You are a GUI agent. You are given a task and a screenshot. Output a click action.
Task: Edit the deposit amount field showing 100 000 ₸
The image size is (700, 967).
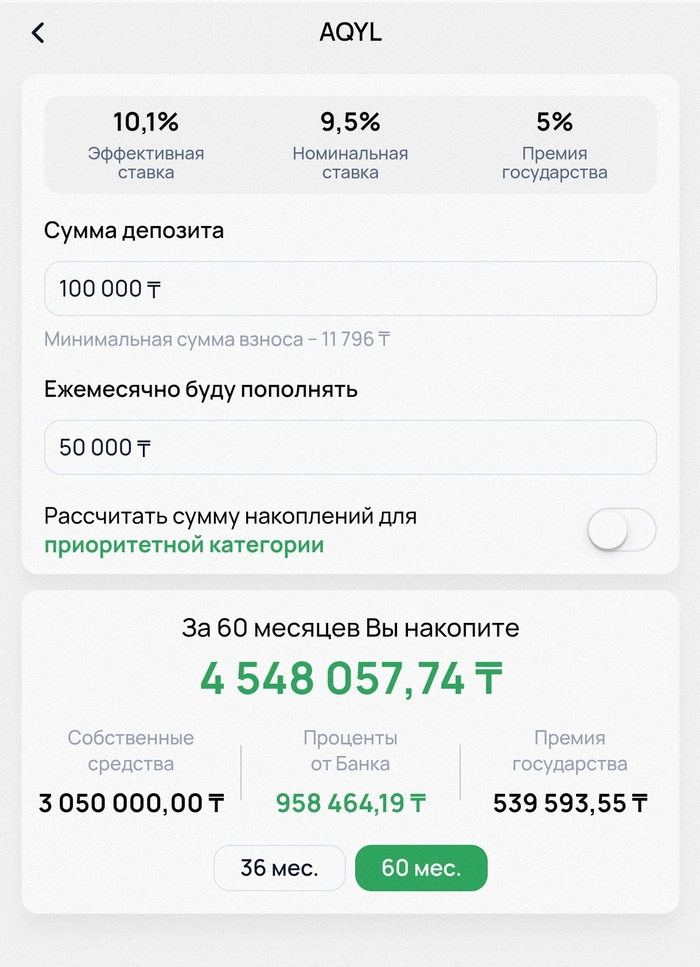350,289
